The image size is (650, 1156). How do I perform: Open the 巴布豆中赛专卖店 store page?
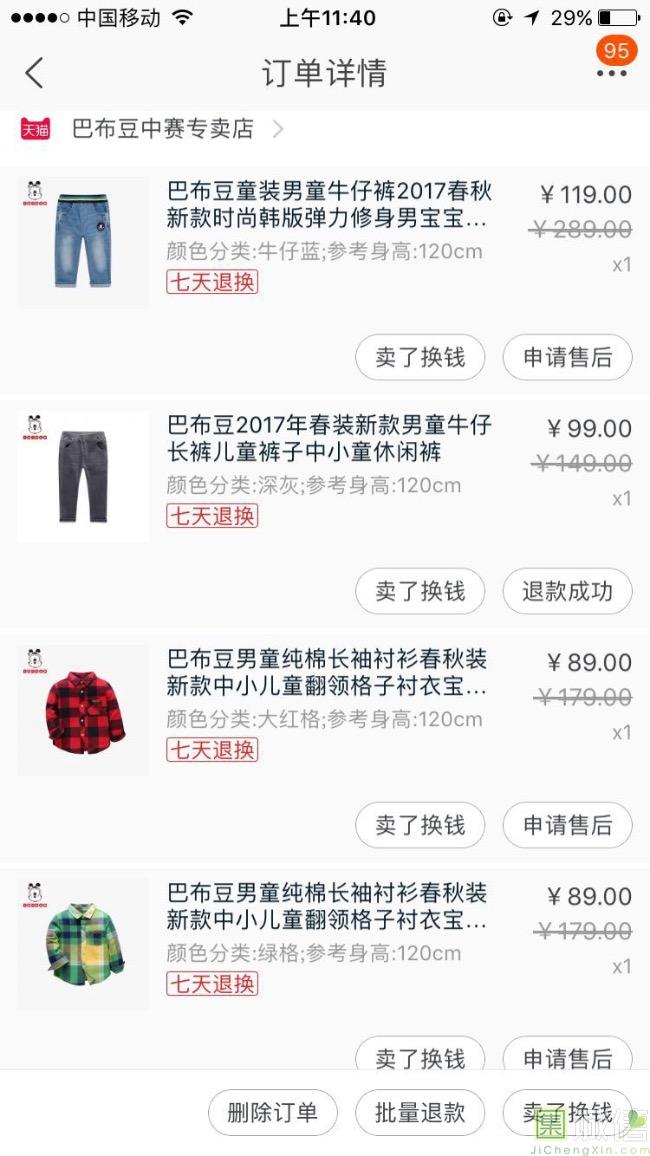point(163,129)
